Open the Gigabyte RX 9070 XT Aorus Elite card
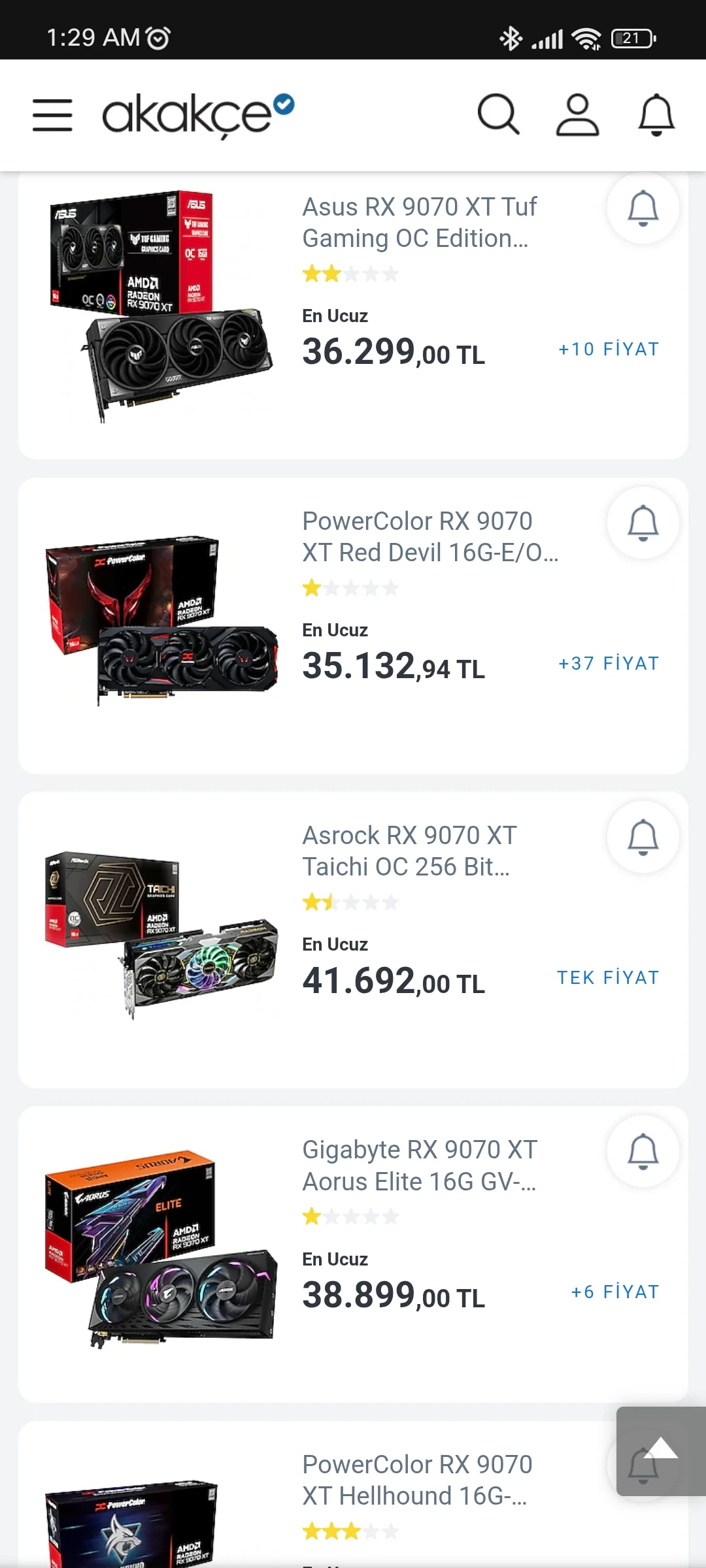The image size is (706, 1568). click(x=419, y=1166)
